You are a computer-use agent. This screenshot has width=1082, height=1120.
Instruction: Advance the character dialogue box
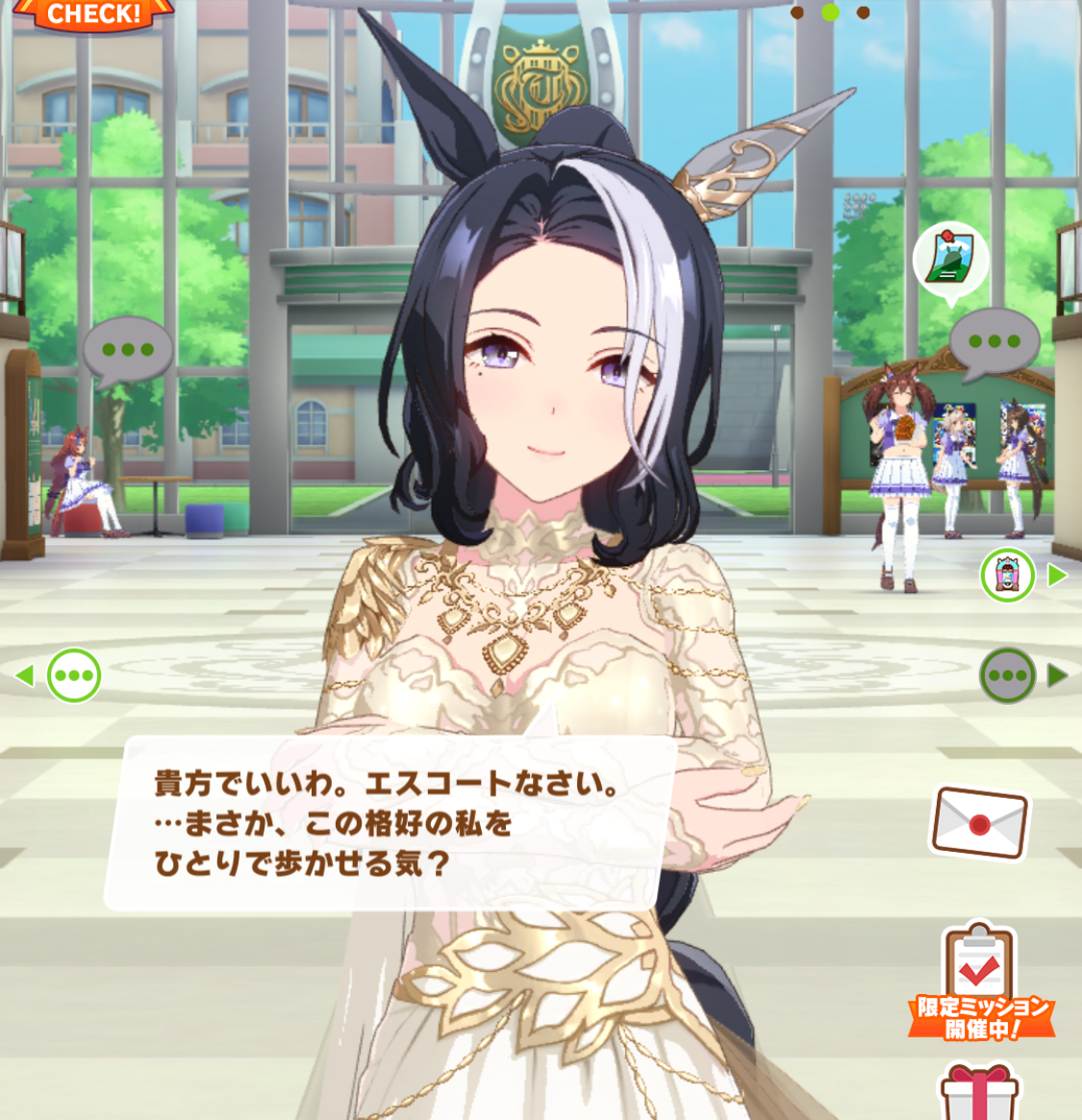390,823
